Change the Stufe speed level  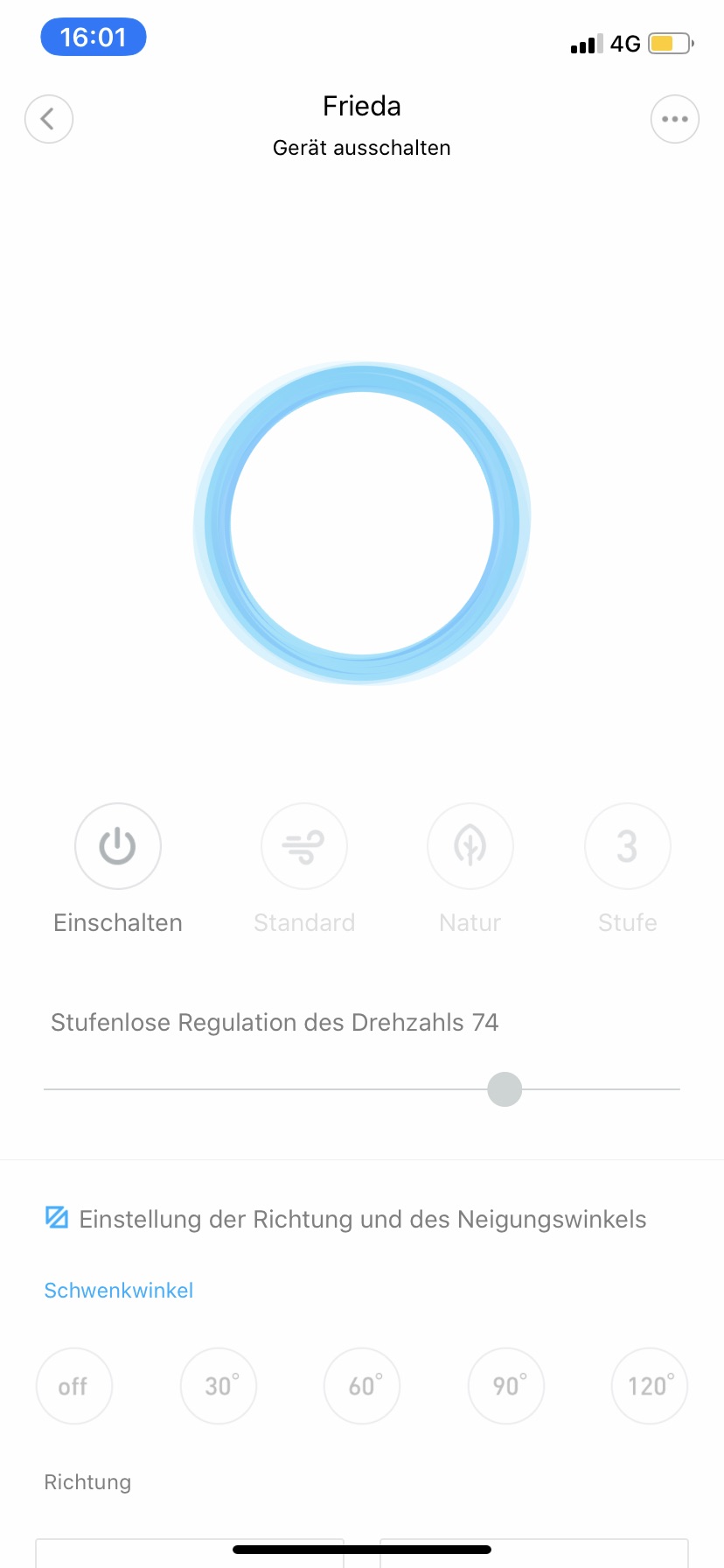coord(628,846)
